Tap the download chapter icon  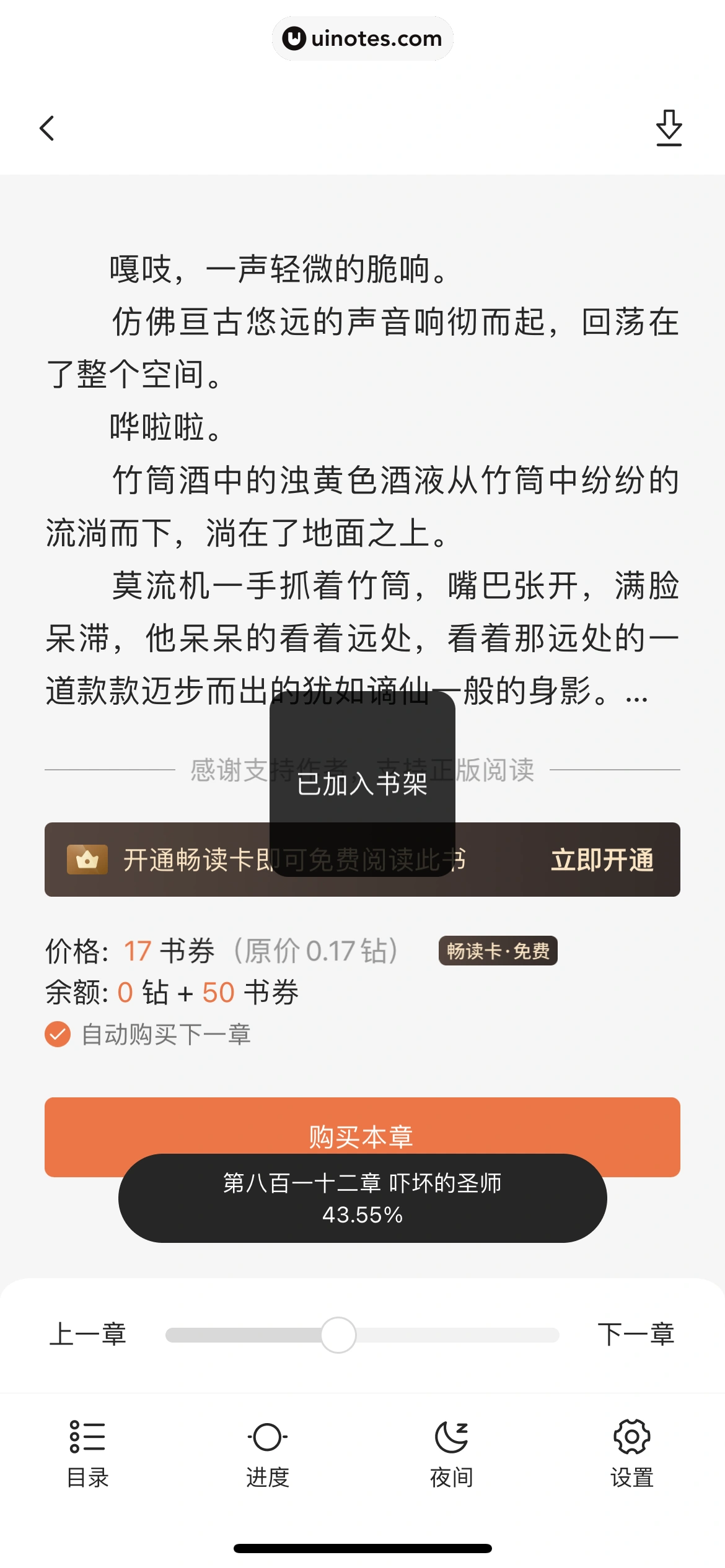[670, 127]
